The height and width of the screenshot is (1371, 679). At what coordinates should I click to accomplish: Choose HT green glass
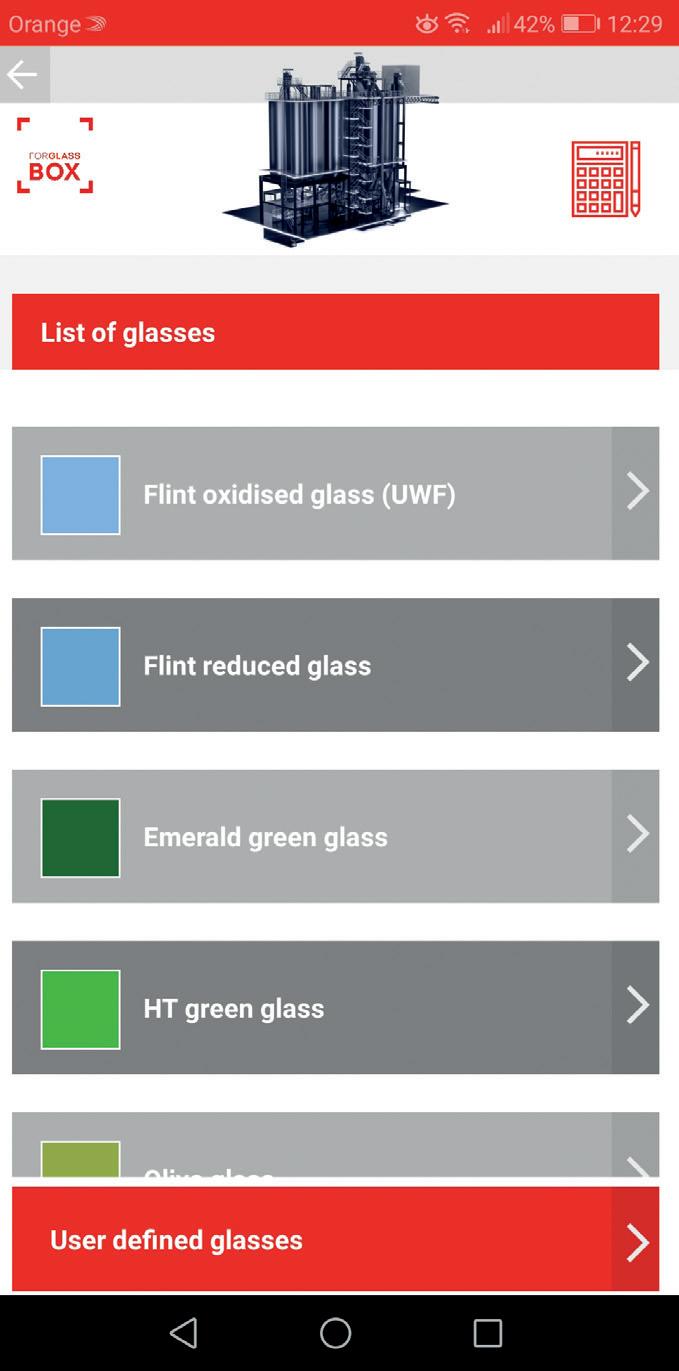[x=335, y=1007]
